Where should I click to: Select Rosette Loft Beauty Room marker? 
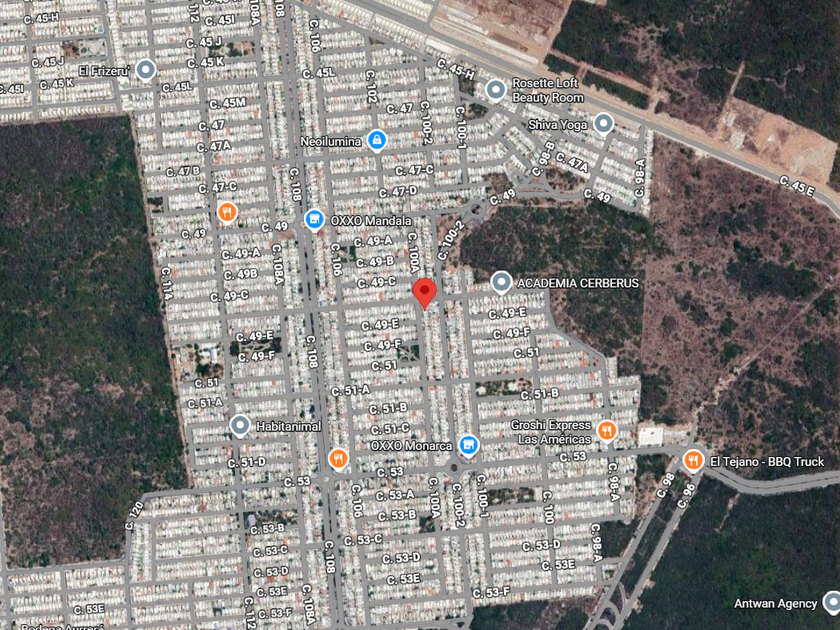496,89
